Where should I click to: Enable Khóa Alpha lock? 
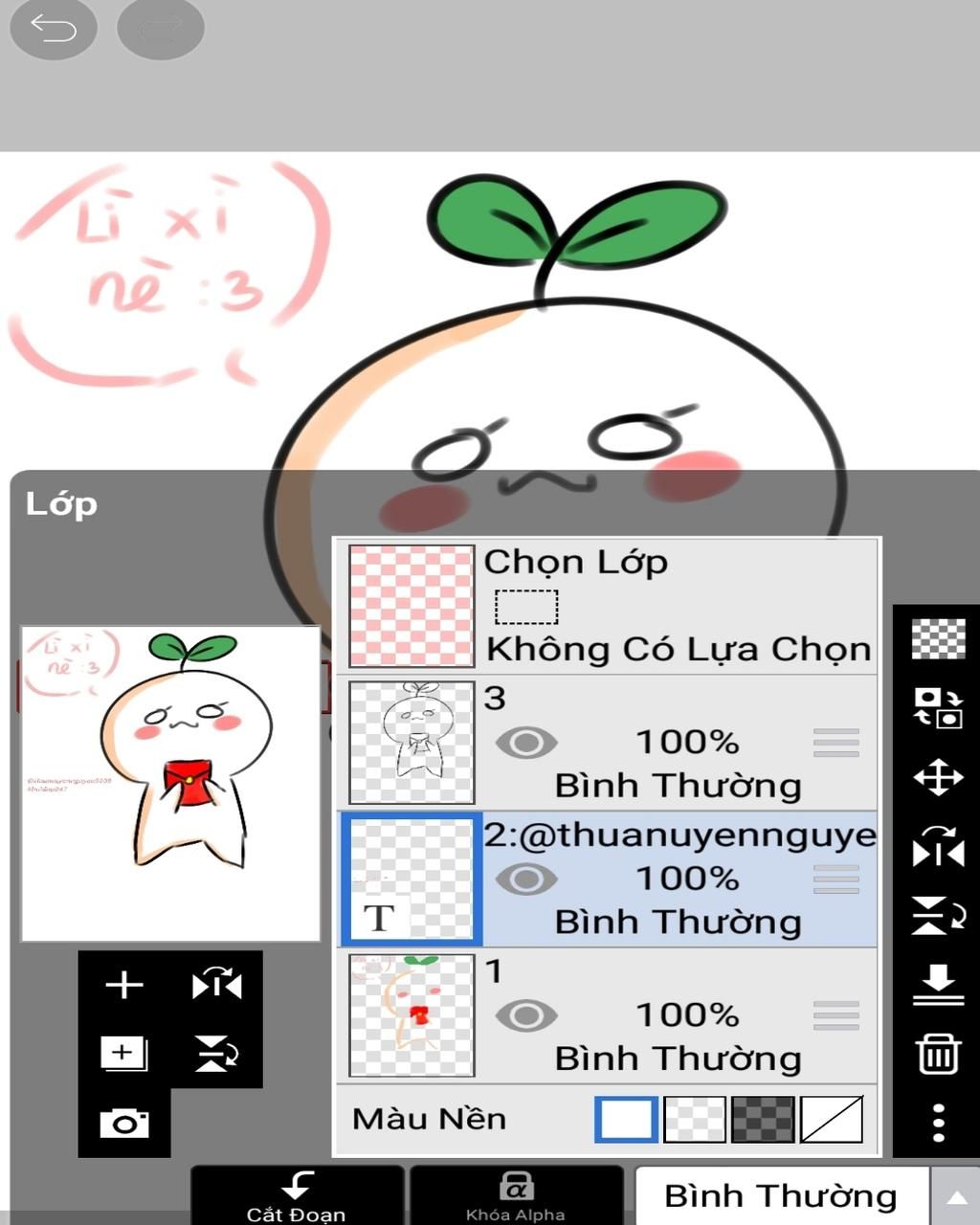[x=516, y=1196]
